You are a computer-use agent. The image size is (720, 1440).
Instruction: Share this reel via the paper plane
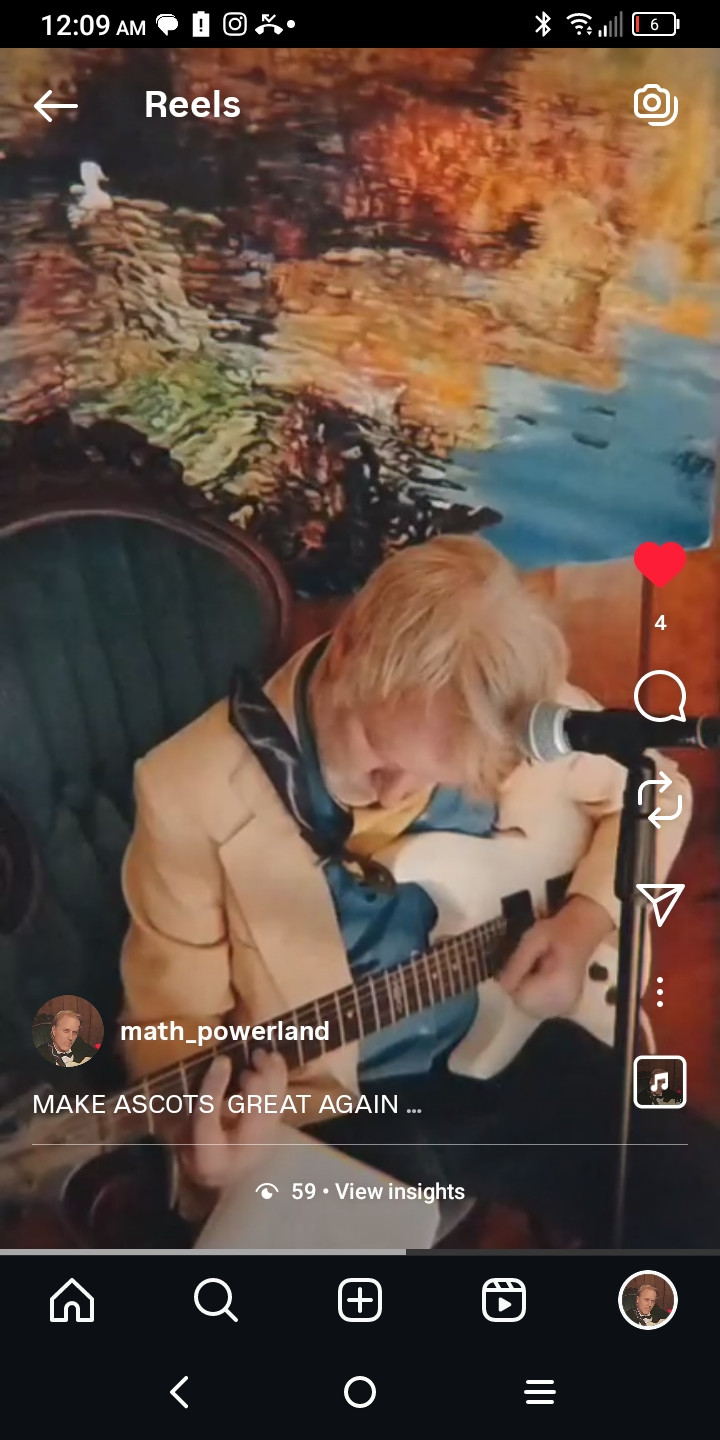coord(660,904)
